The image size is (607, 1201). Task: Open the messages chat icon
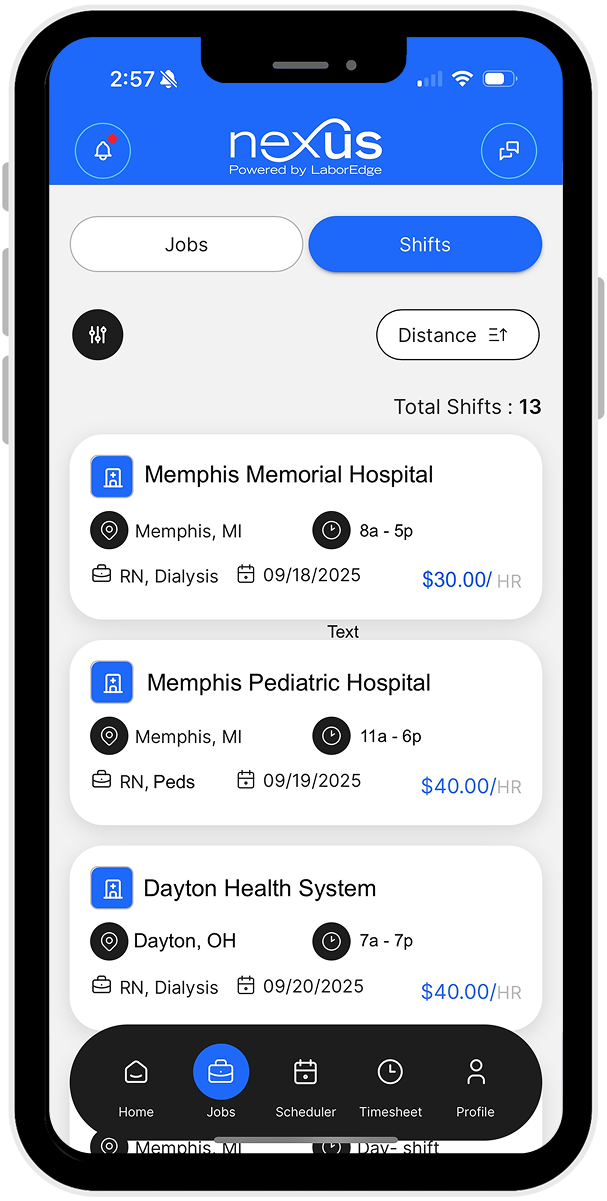pos(509,151)
